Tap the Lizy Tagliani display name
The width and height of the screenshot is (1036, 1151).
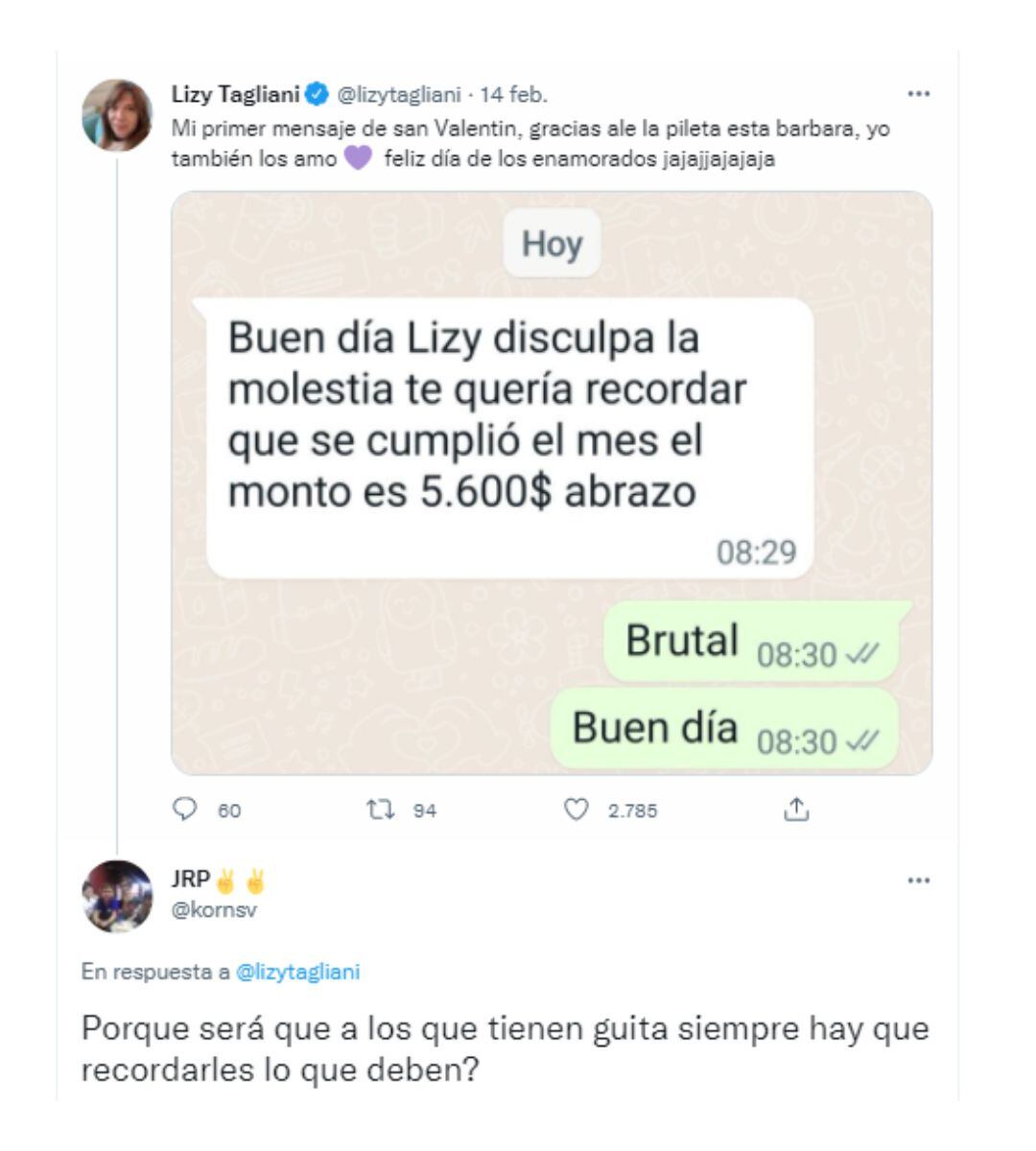[235, 94]
